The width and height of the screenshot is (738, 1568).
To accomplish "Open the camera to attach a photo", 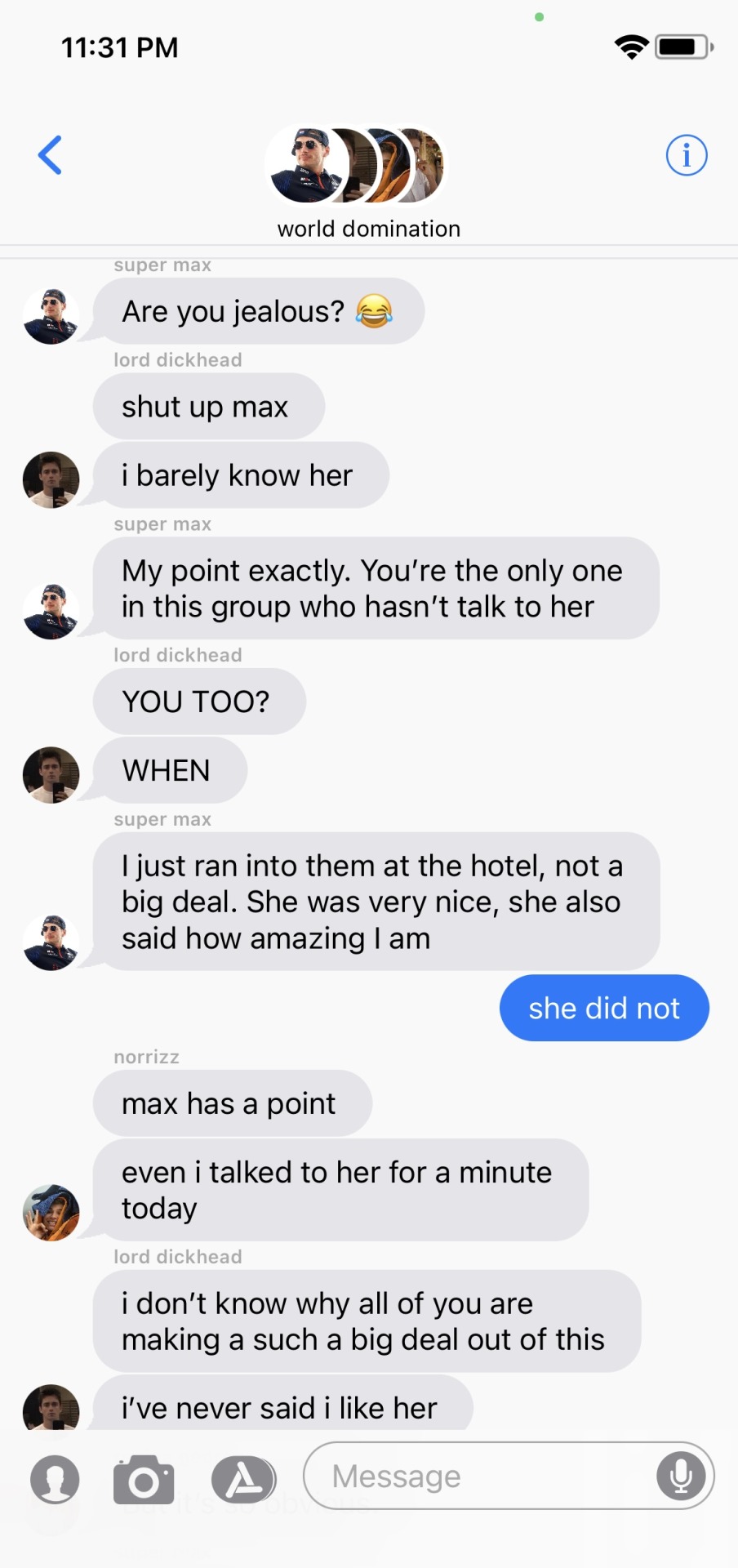I will (144, 1479).
